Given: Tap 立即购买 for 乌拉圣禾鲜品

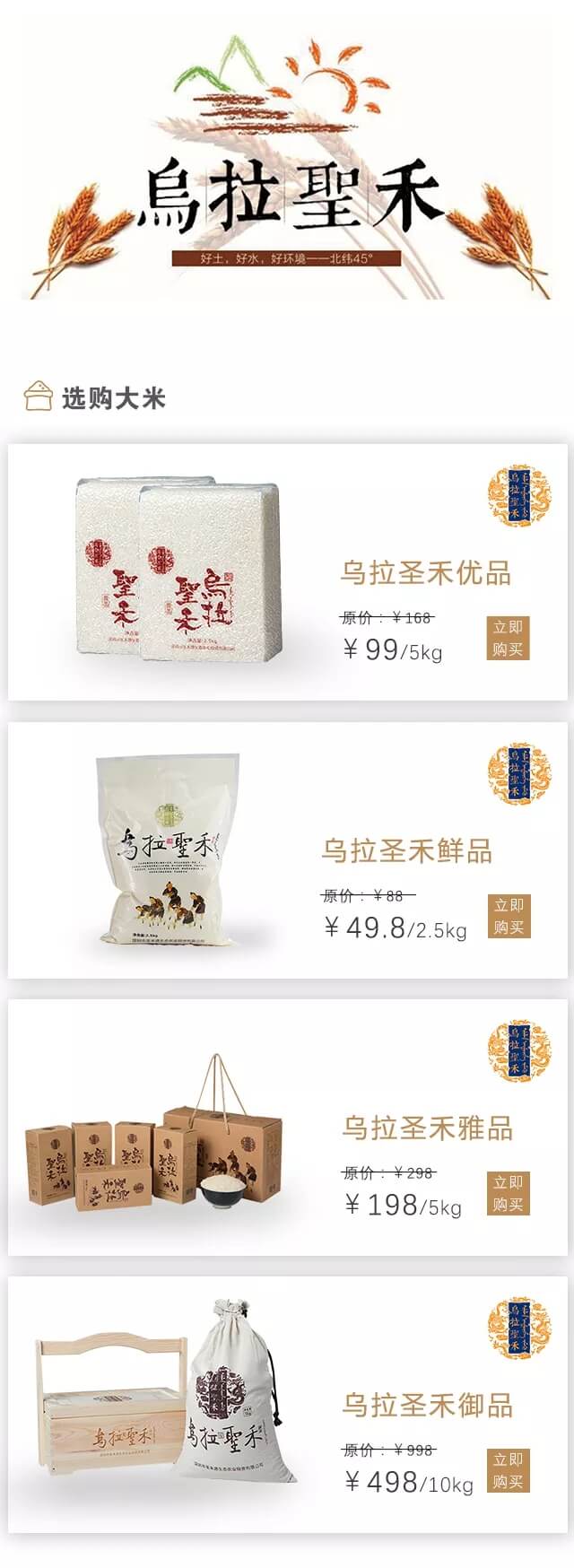Looking at the screenshot, I should pyautogui.click(x=509, y=916).
